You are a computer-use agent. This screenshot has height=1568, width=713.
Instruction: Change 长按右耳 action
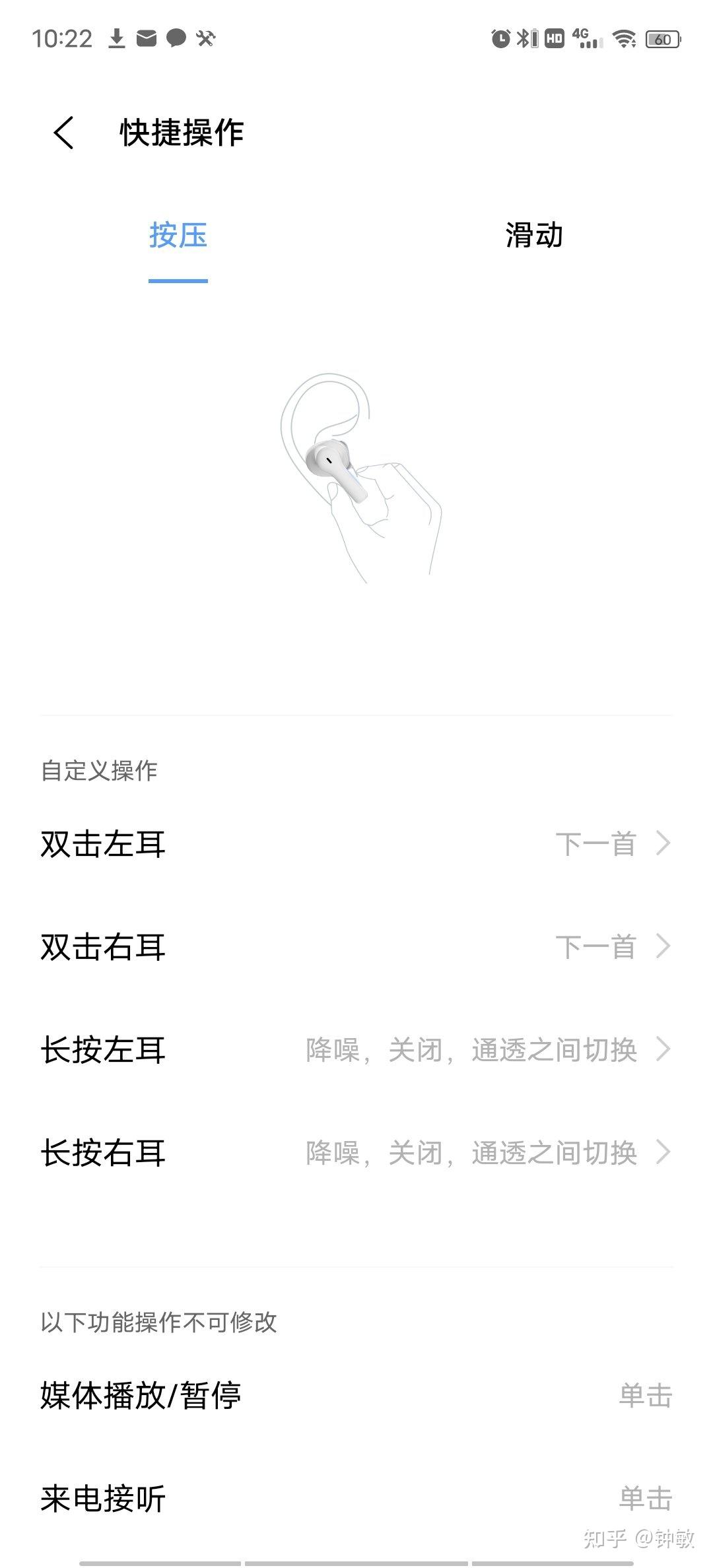coord(356,1153)
